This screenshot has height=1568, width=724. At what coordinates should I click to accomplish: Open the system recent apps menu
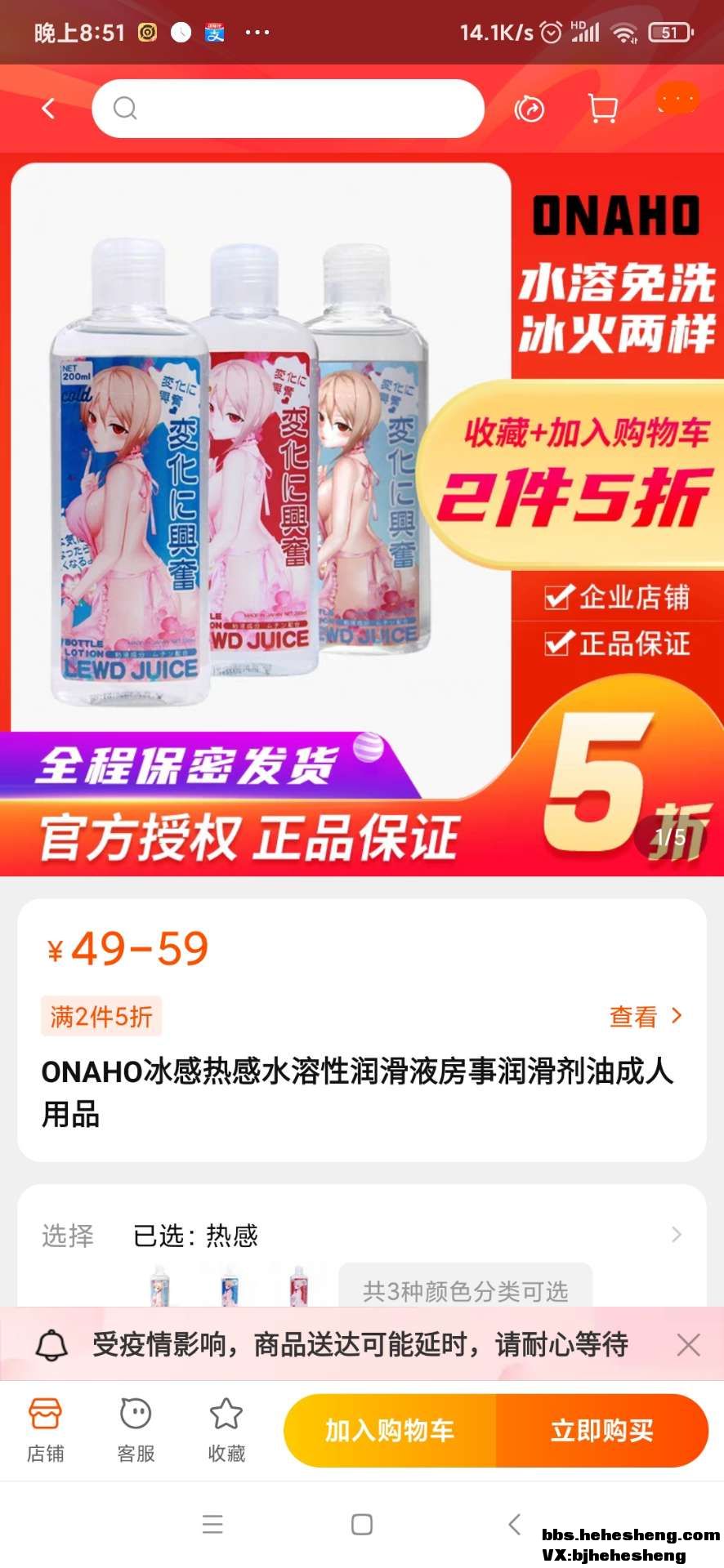pos(212,1524)
